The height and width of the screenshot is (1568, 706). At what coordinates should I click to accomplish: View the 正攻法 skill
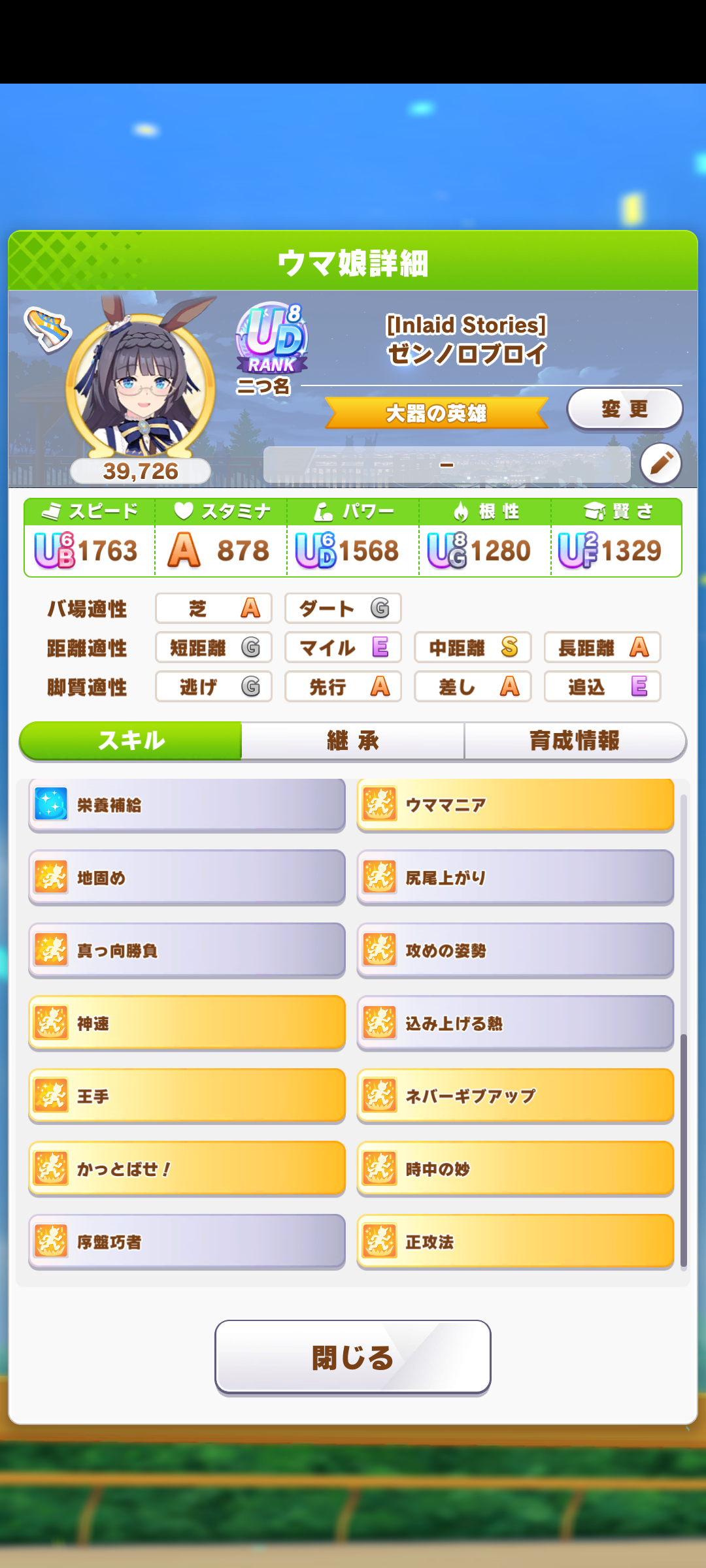click(515, 1241)
